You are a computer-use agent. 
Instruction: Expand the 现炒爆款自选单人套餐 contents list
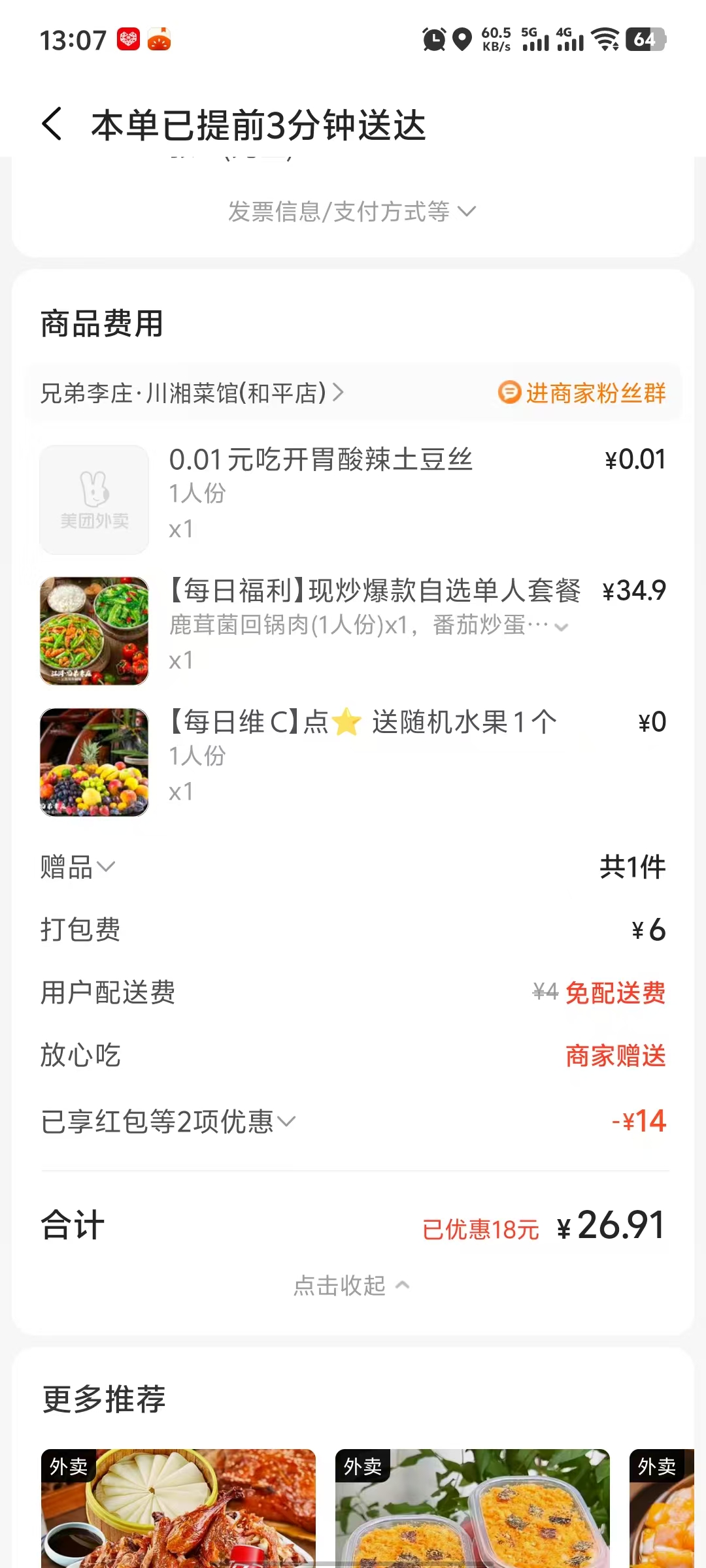pos(560,627)
